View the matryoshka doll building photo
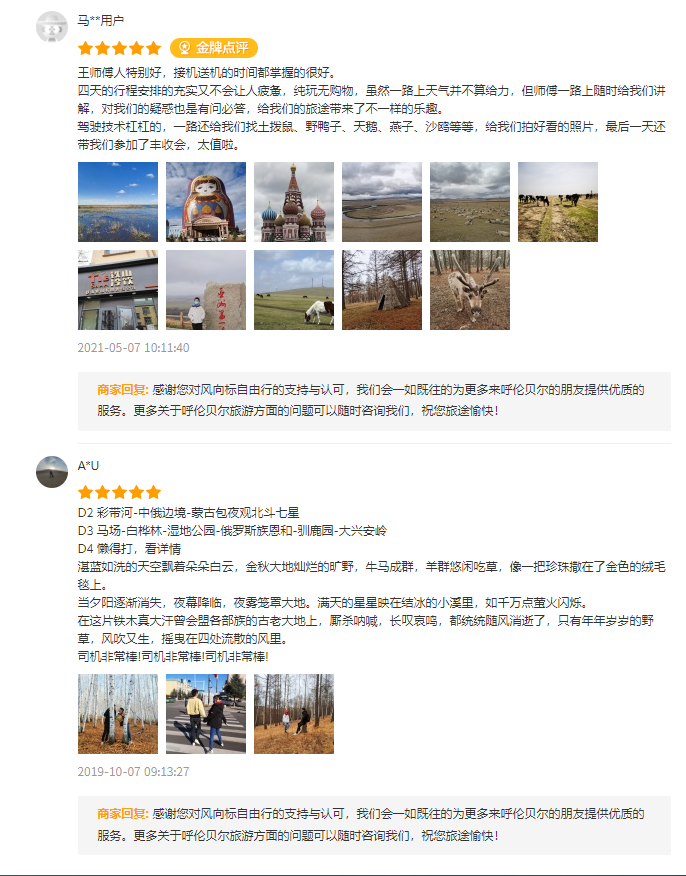Screen dimensions: 686x876 coord(206,202)
